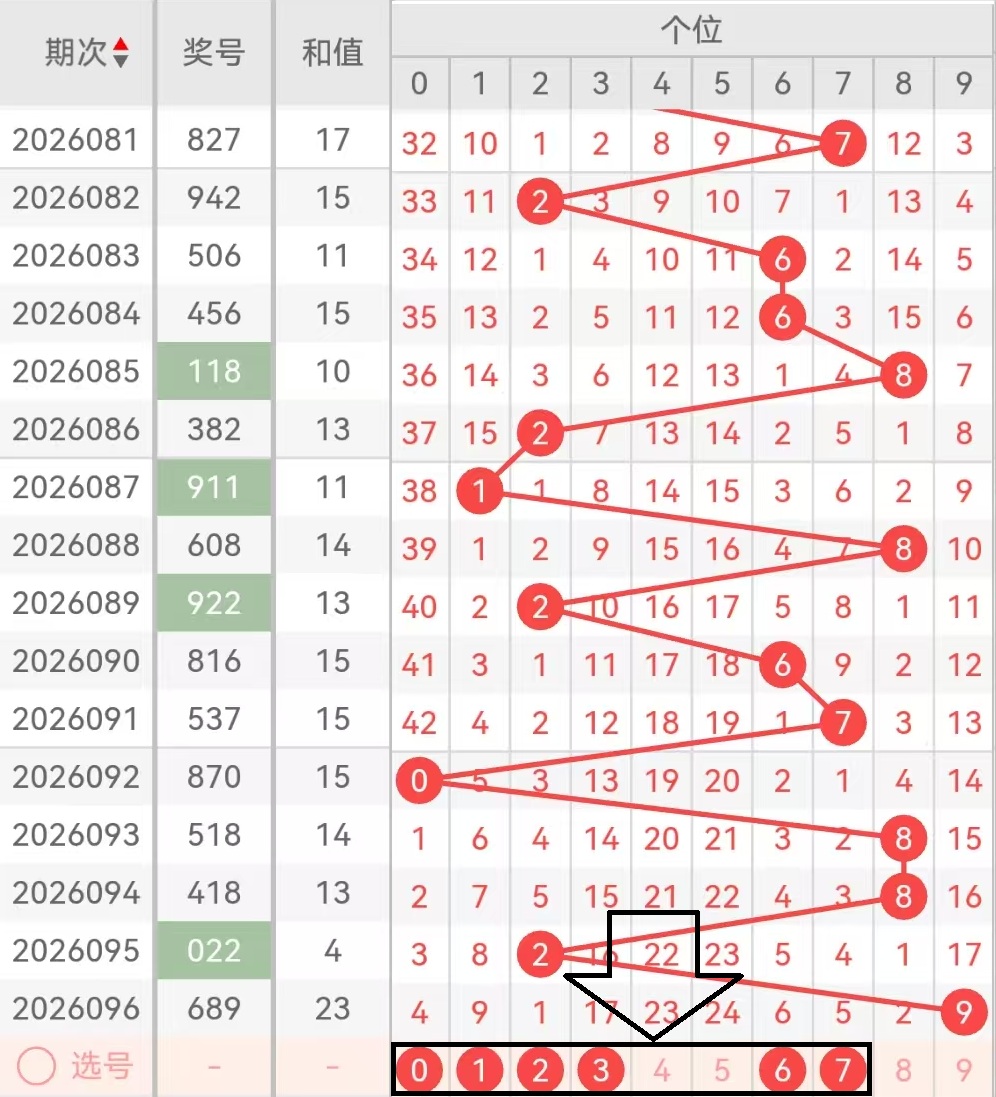Select number 5 in the 选号 row
996x1097 pixels.
[722, 1070]
